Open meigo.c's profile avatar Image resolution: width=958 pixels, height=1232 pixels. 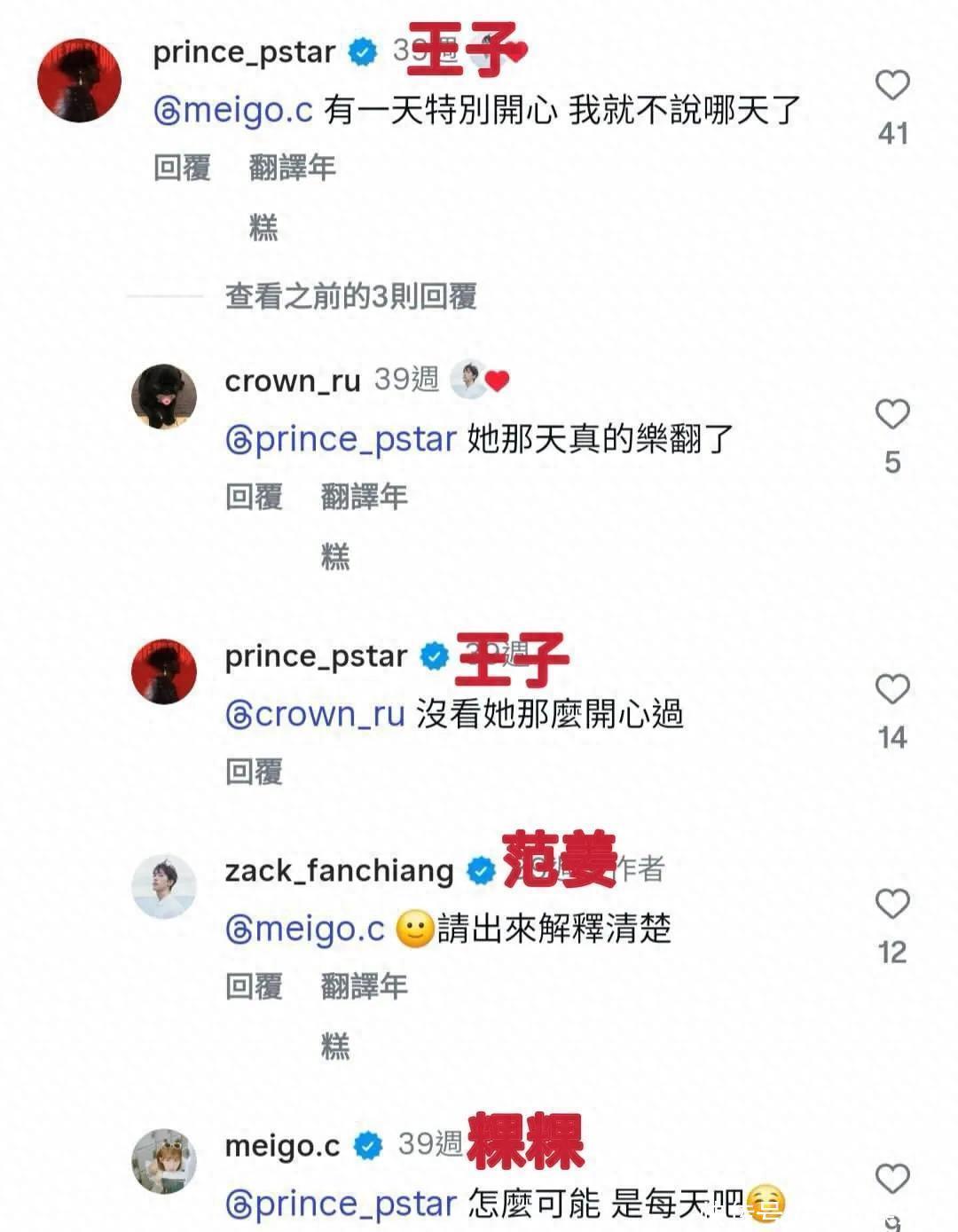click(x=164, y=1161)
